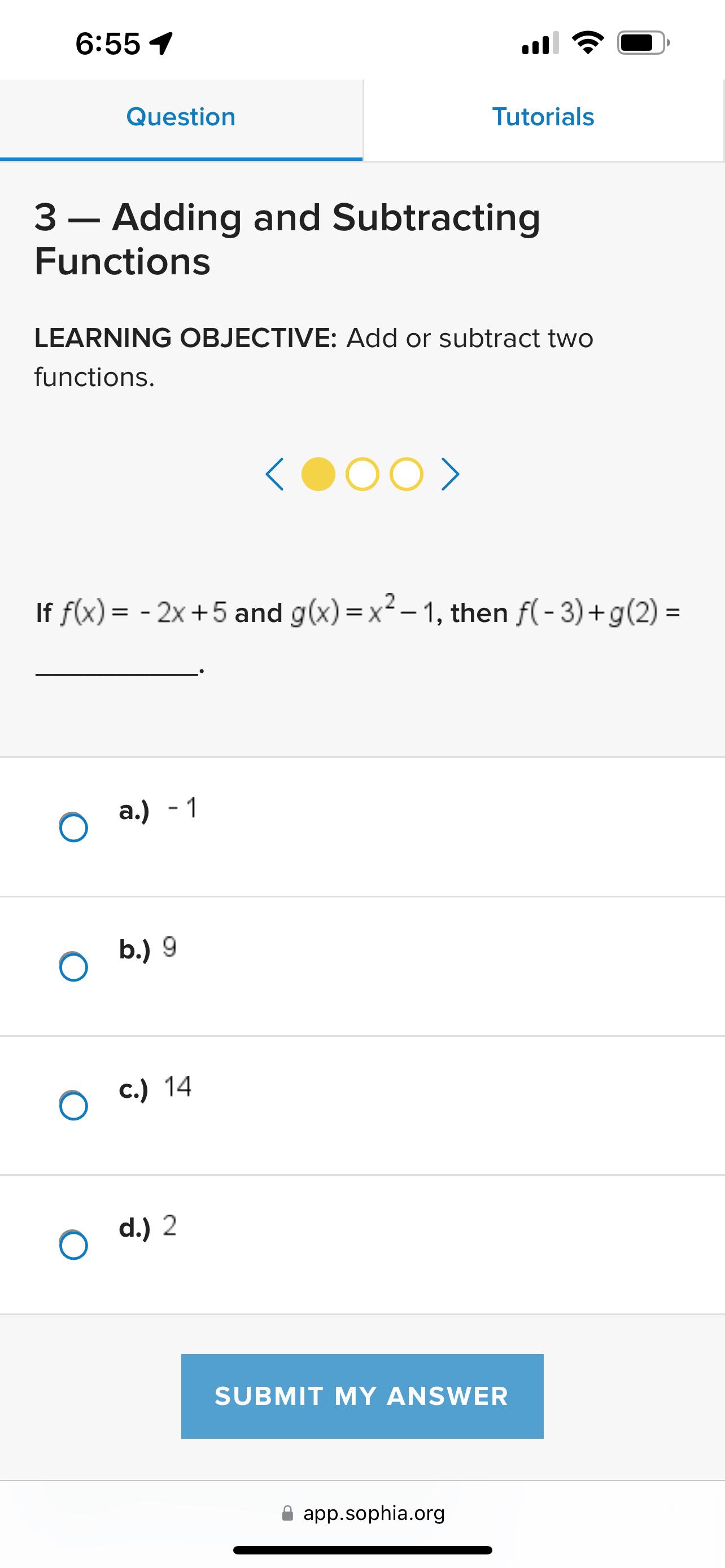Click the left chevron to go back
Screen dimensions: 725x1568
click(275, 474)
